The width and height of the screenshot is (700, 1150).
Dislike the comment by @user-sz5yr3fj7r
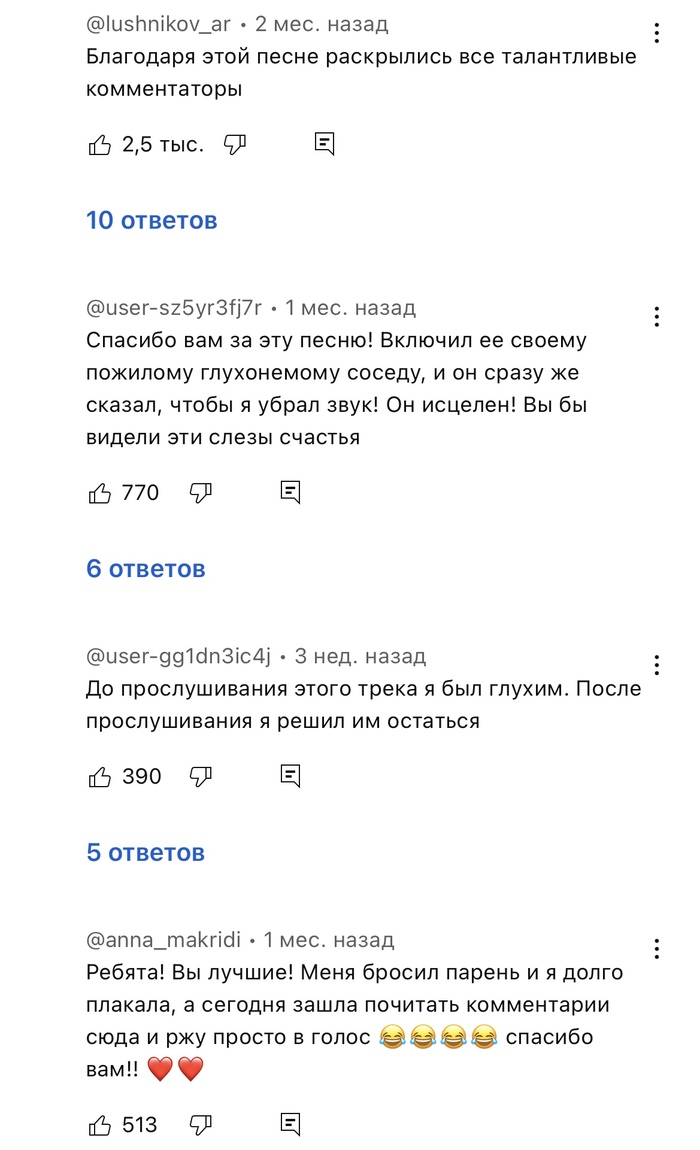point(201,493)
